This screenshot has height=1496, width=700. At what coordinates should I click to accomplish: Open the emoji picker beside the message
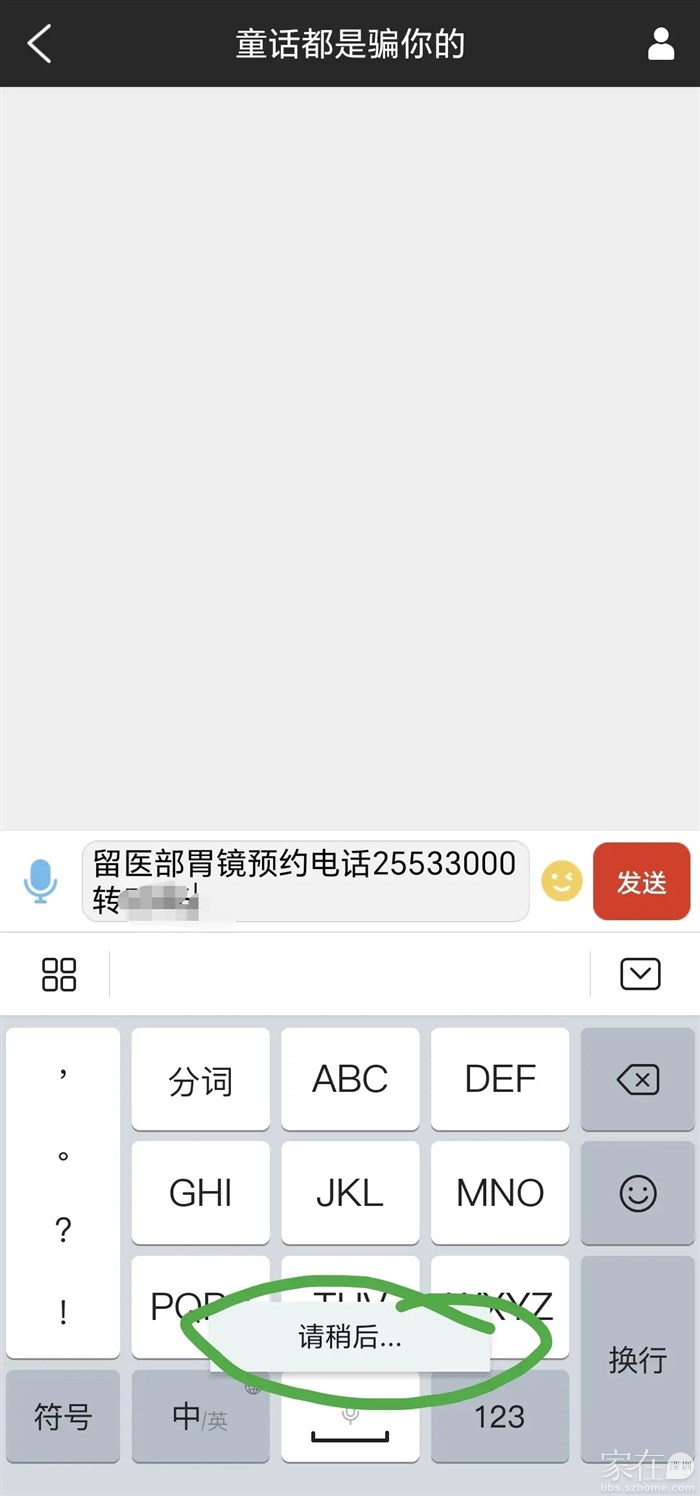pyautogui.click(x=561, y=881)
